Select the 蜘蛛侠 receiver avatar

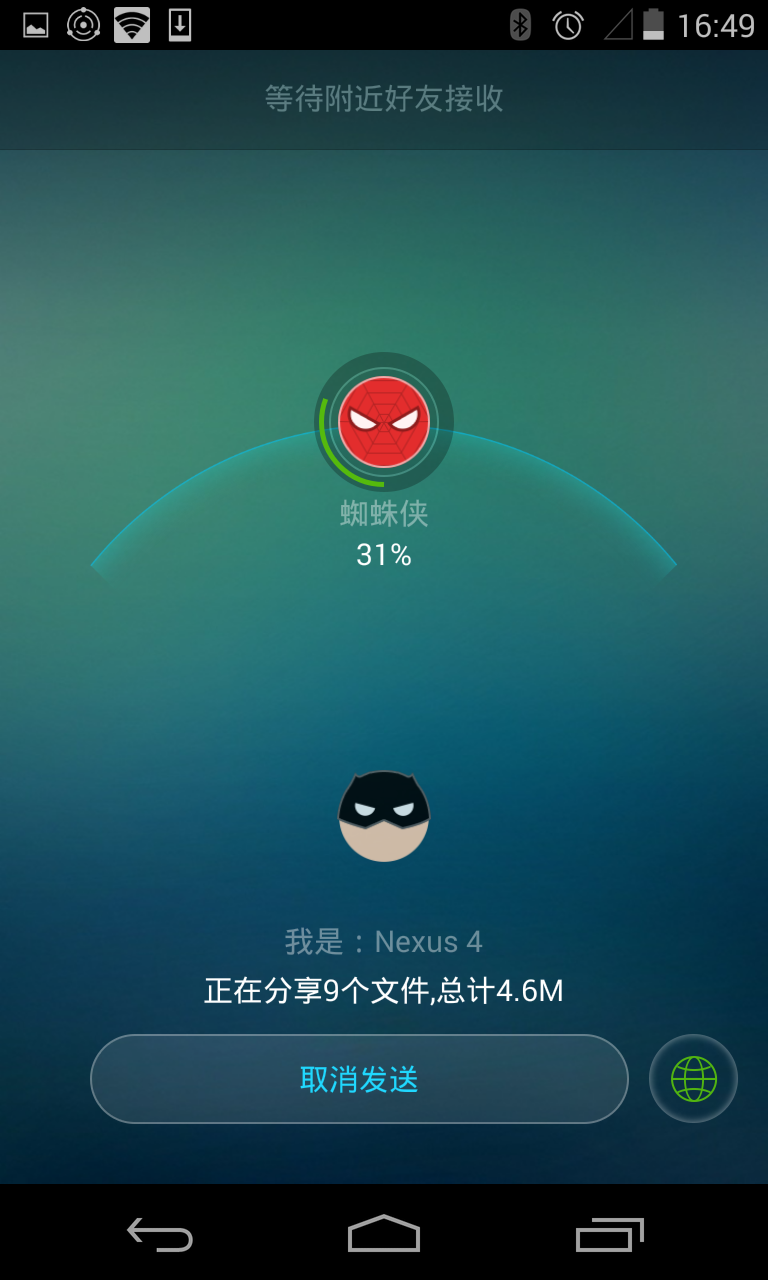tap(384, 422)
